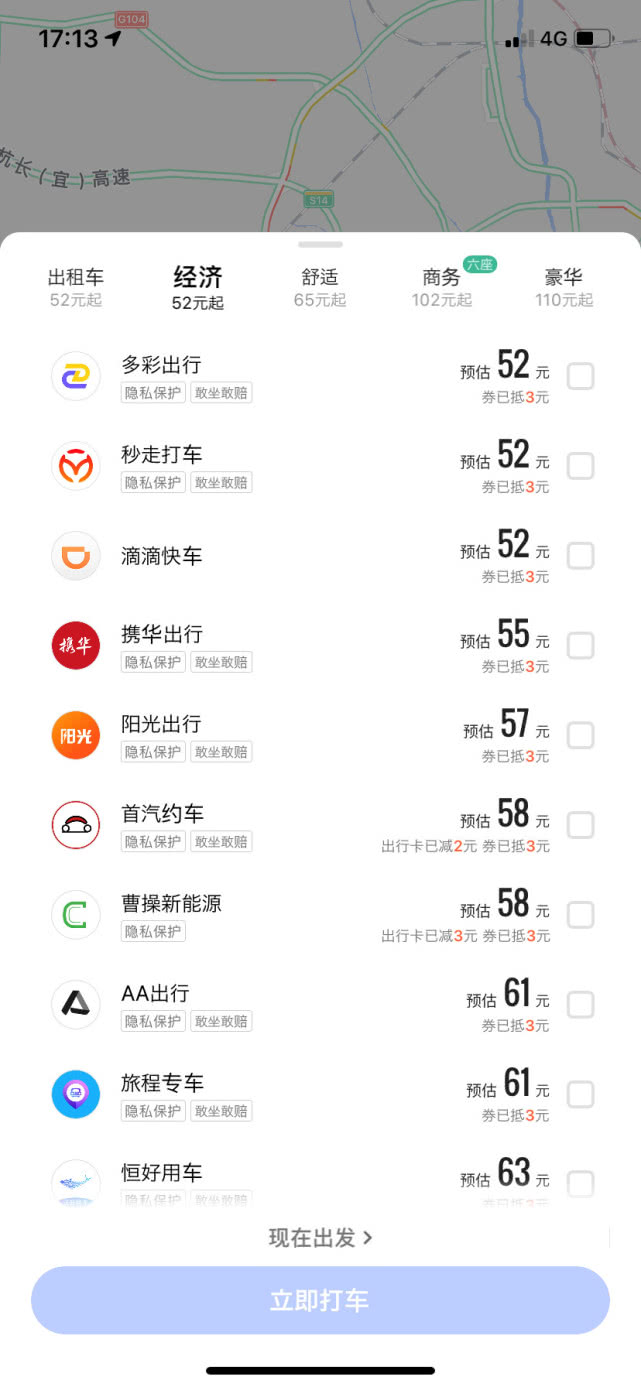Check the 秒走打车 option
Viewport: 641px width, 1387px height.
581,466
